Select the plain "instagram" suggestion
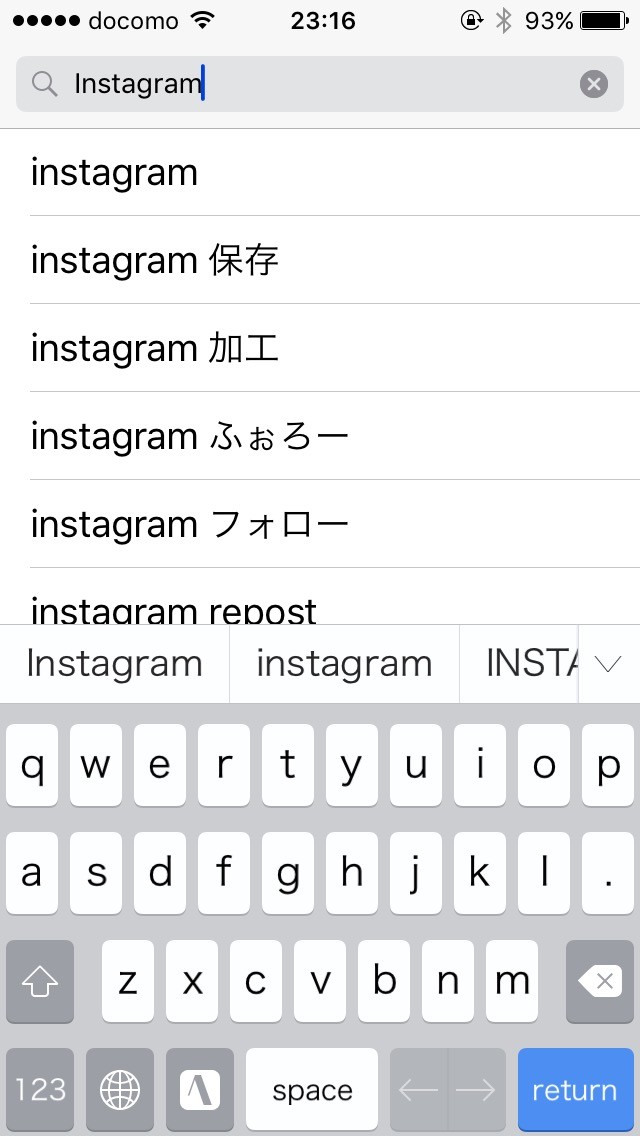This screenshot has height=1136, width=640. (320, 172)
